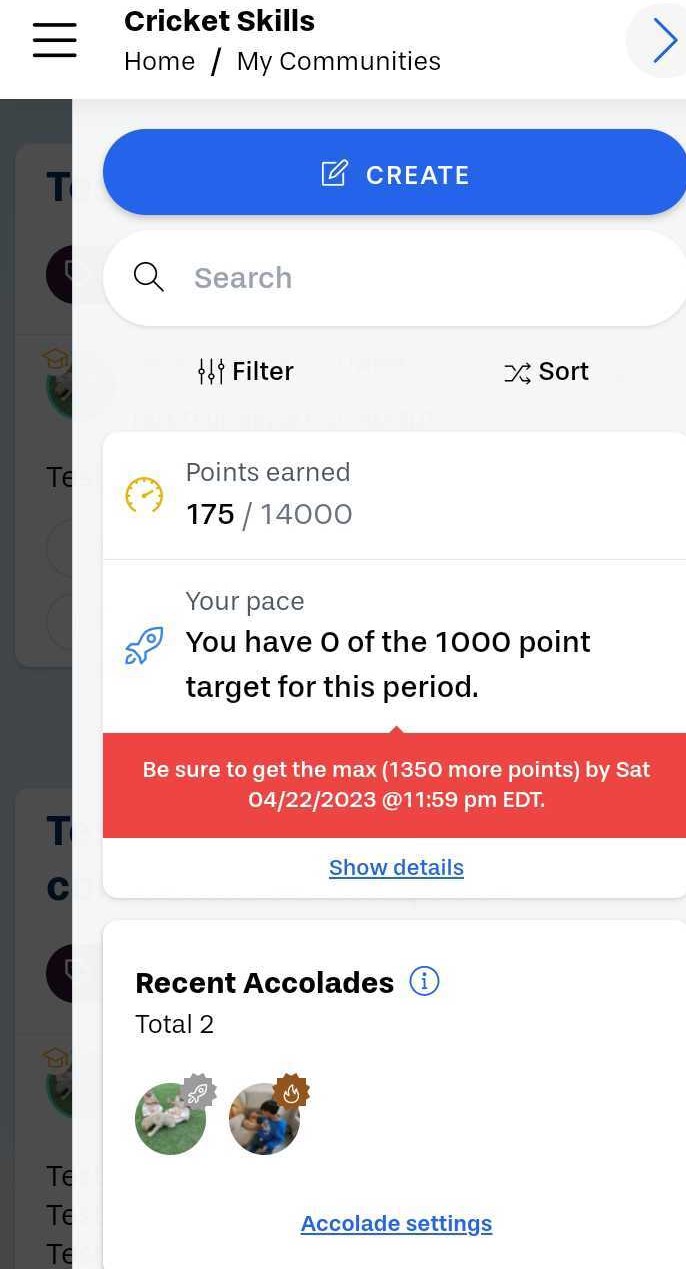Open Accolade settings link
This screenshot has height=1269, width=686.
click(396, 1223)
